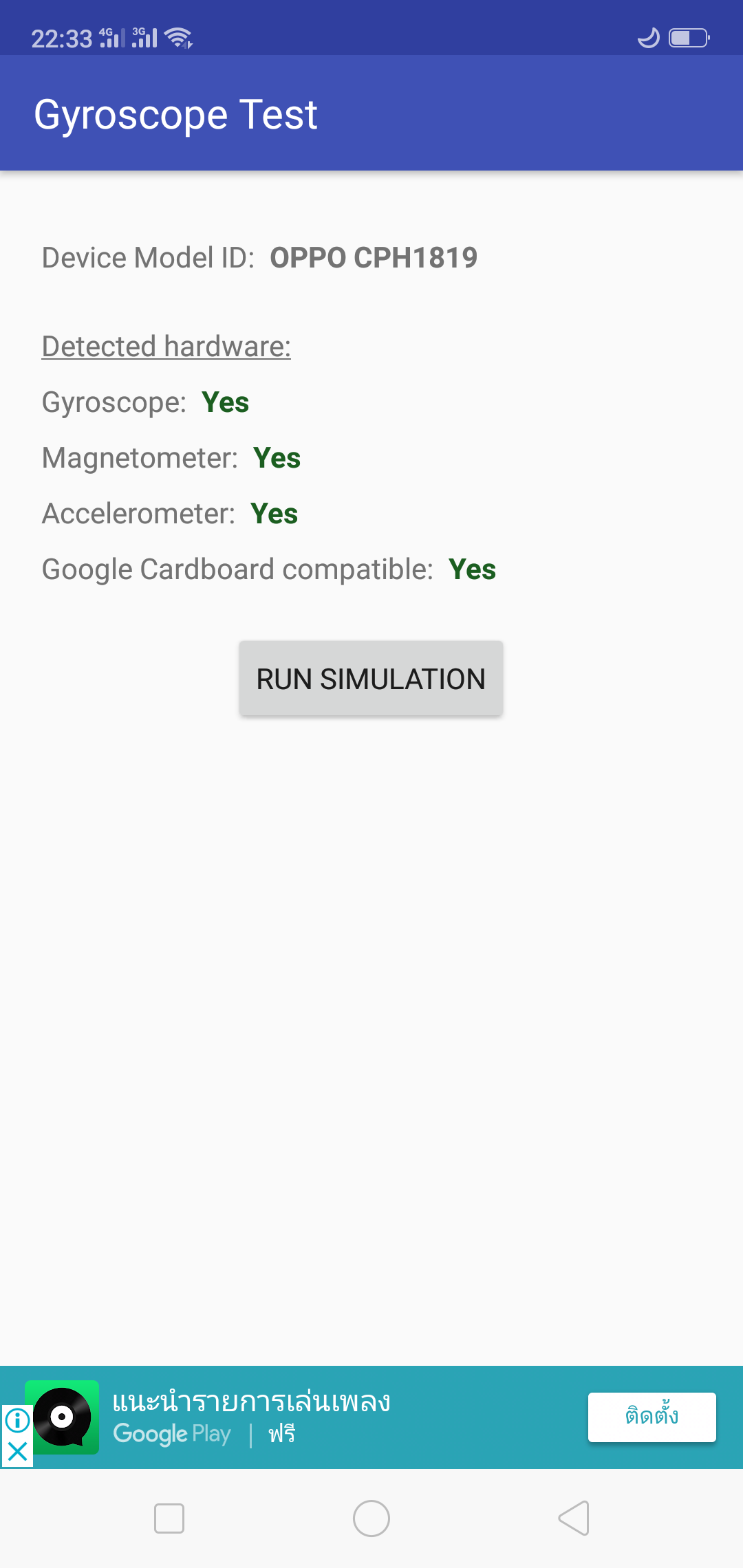743x1568 pixels.
Task: Open the ad info icon
Action: pos(17,1420)
